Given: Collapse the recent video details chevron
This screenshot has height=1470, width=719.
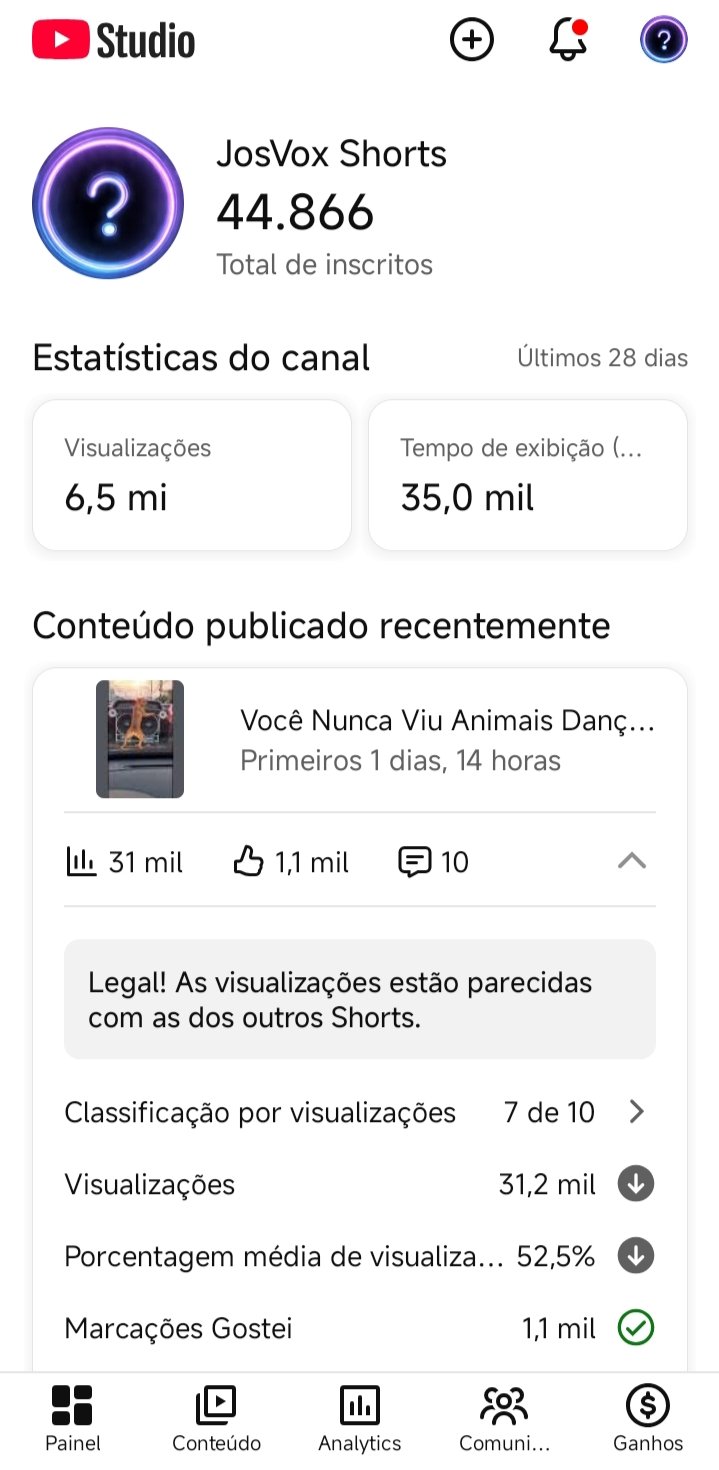Looking at the screenshot, I should tap(631, 861).
